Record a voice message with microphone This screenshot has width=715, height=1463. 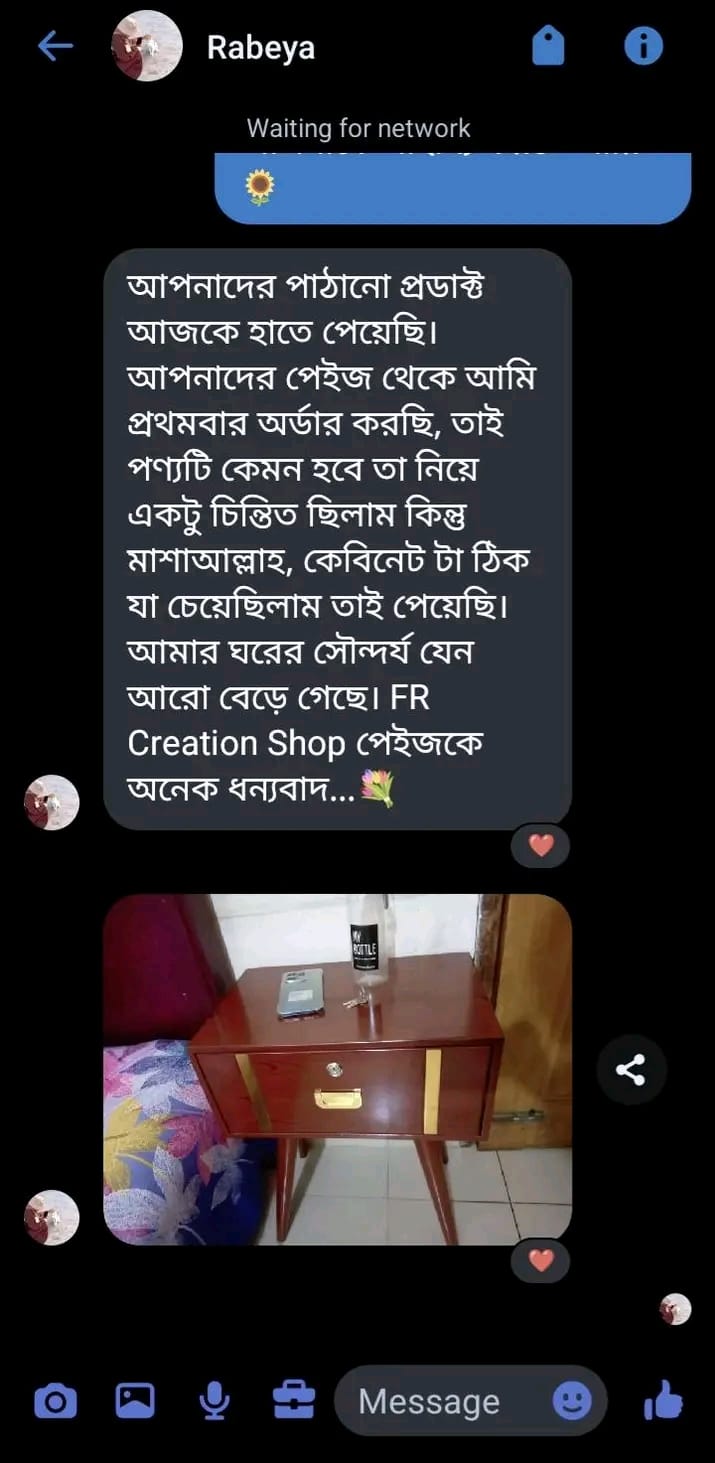click(x=213, y=1401)
